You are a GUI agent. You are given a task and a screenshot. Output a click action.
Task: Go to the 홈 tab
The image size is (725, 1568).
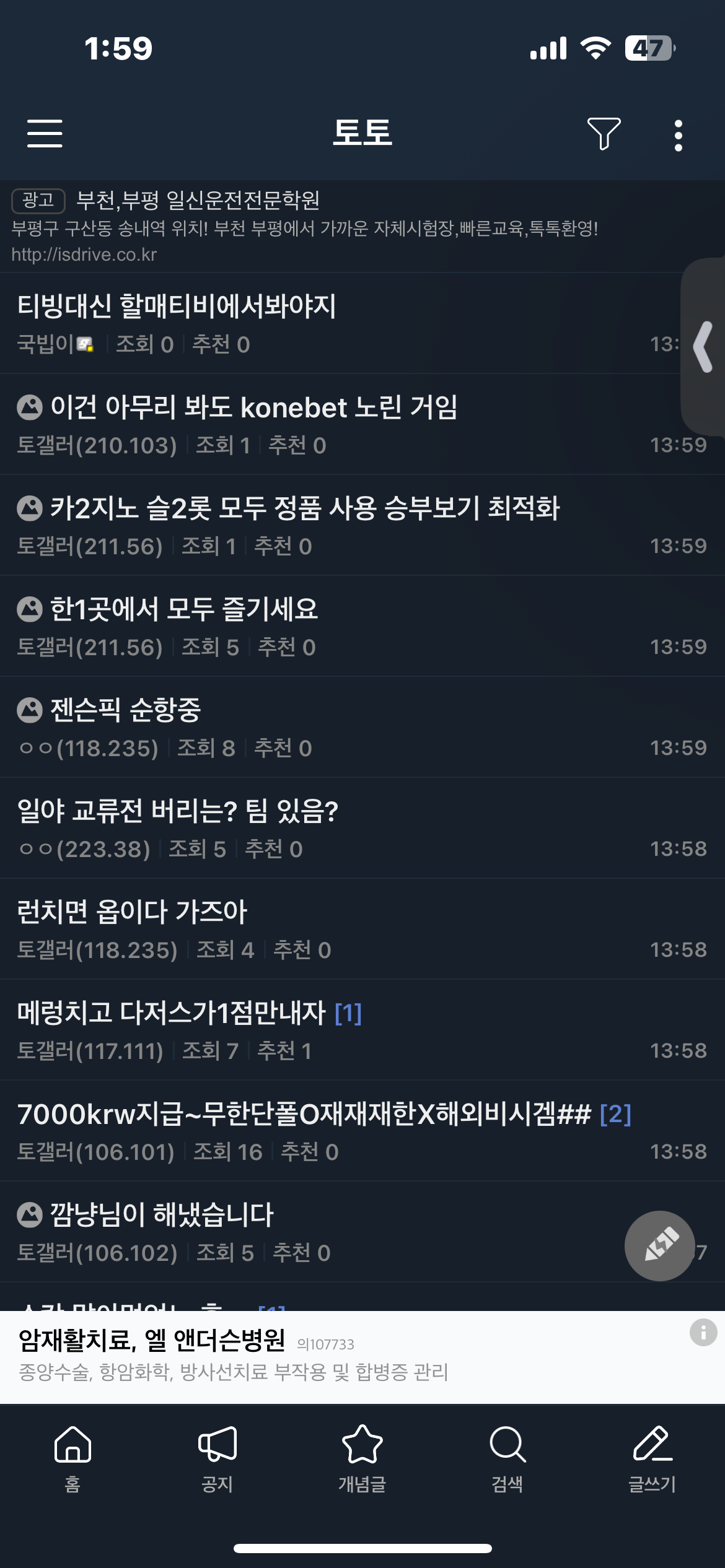(x=72, y=1458)
